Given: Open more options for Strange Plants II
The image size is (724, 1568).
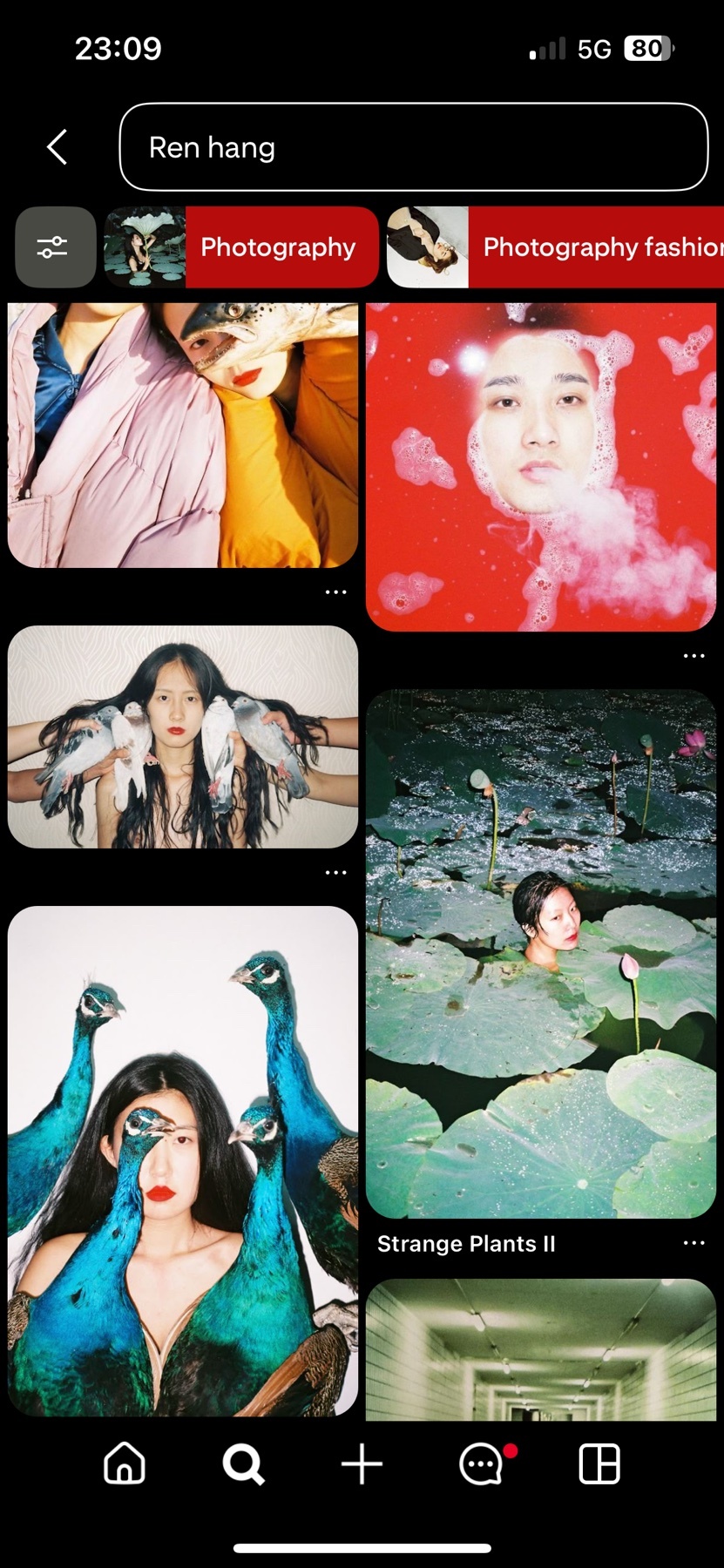Looking at the screenshot, I should click(694, 1243).
